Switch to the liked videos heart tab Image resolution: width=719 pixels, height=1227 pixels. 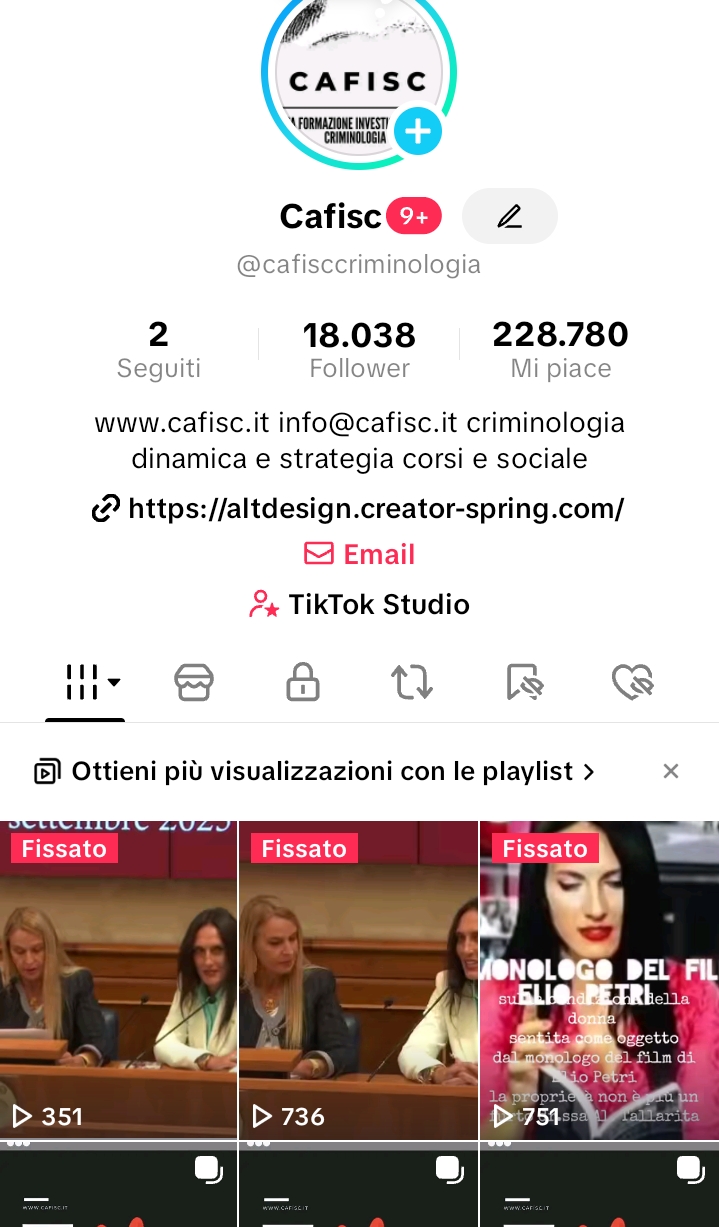coord(632,684)
